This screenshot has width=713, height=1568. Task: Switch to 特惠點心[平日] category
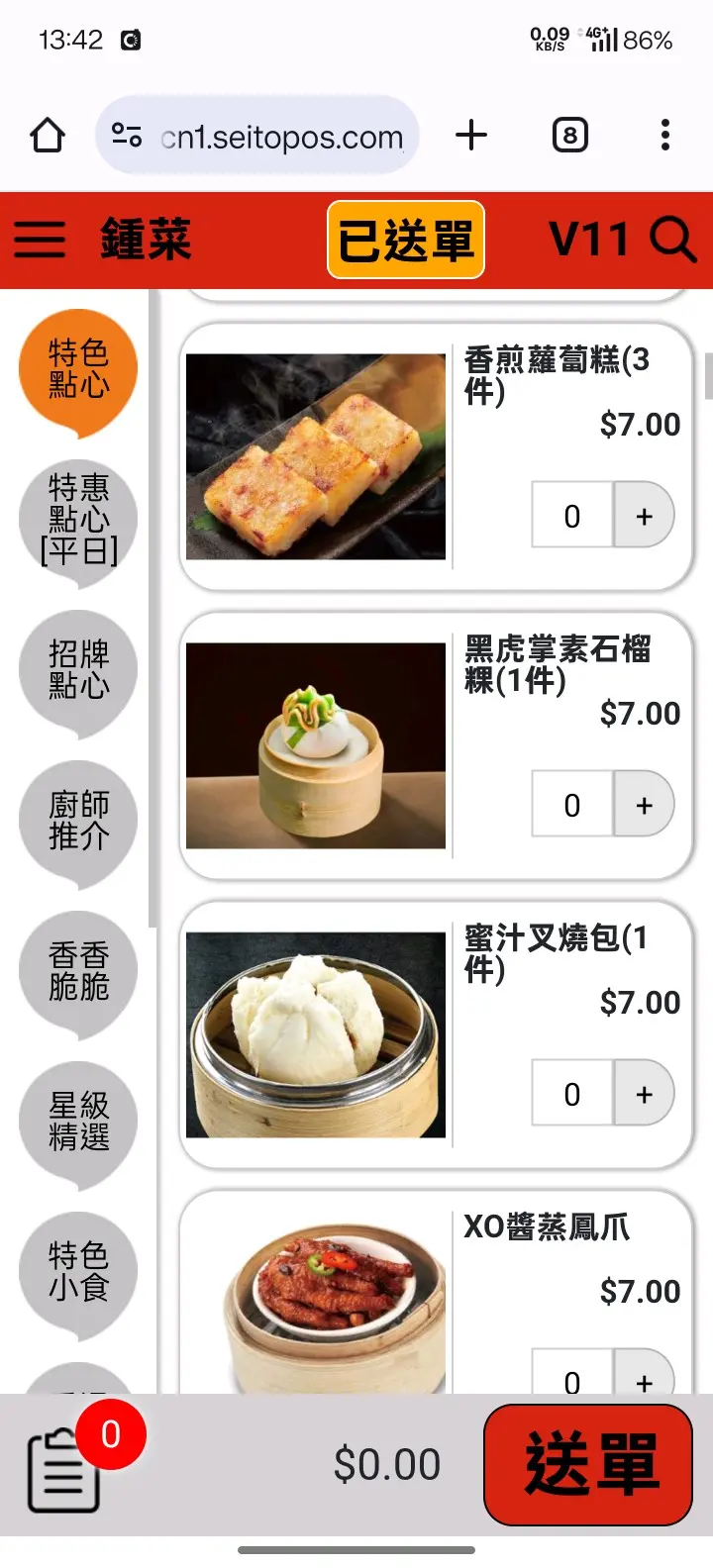78,519
